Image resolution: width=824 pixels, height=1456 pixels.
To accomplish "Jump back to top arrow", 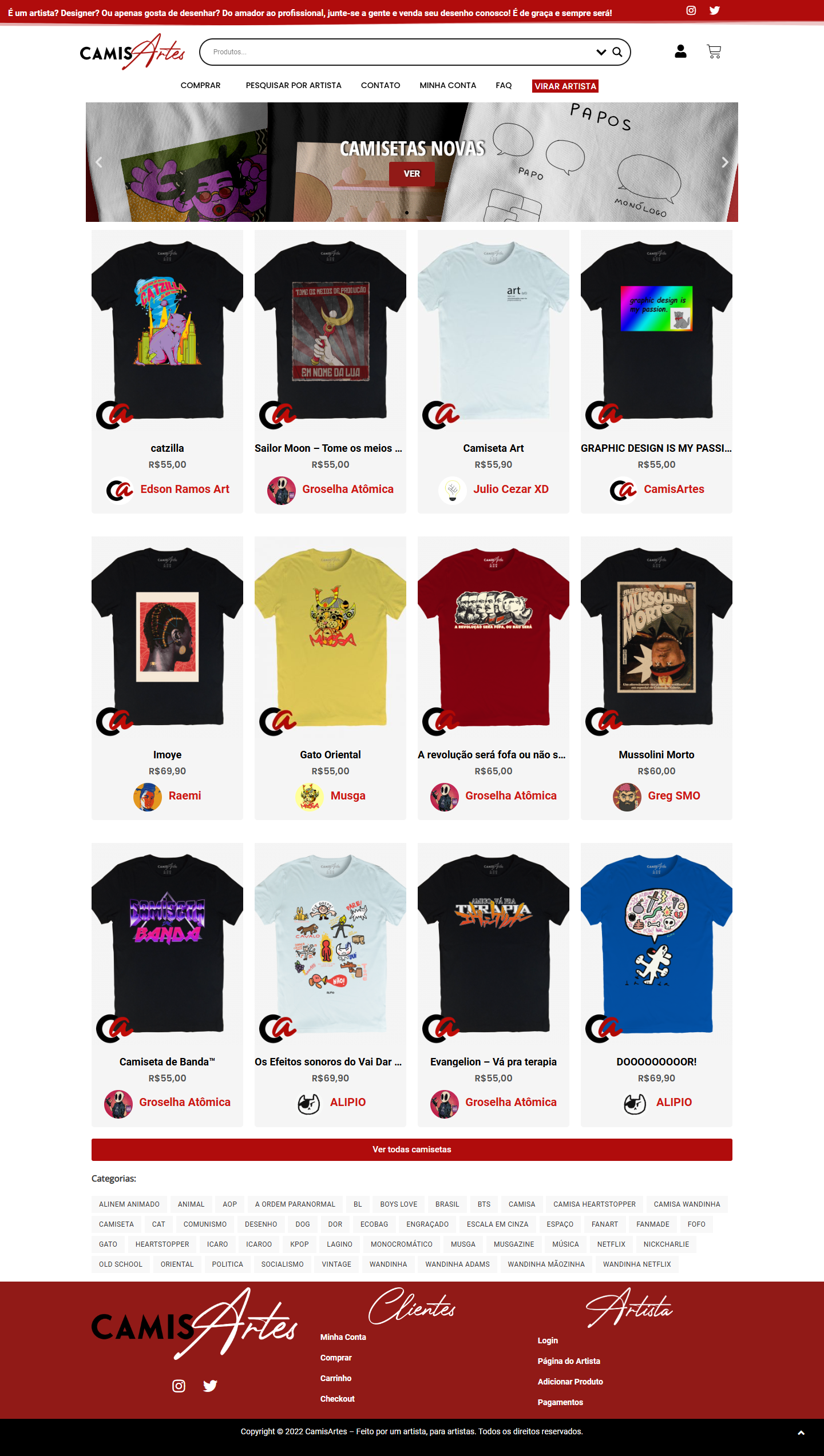I will tap(801, 1433).
